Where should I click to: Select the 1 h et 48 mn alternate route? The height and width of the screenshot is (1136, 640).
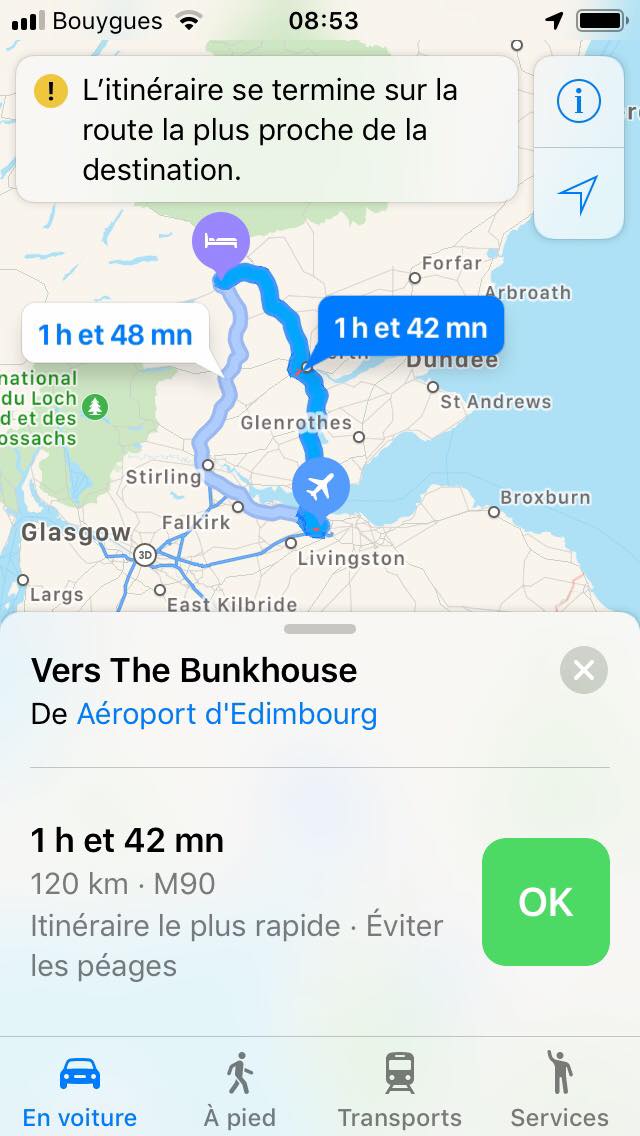115,335
